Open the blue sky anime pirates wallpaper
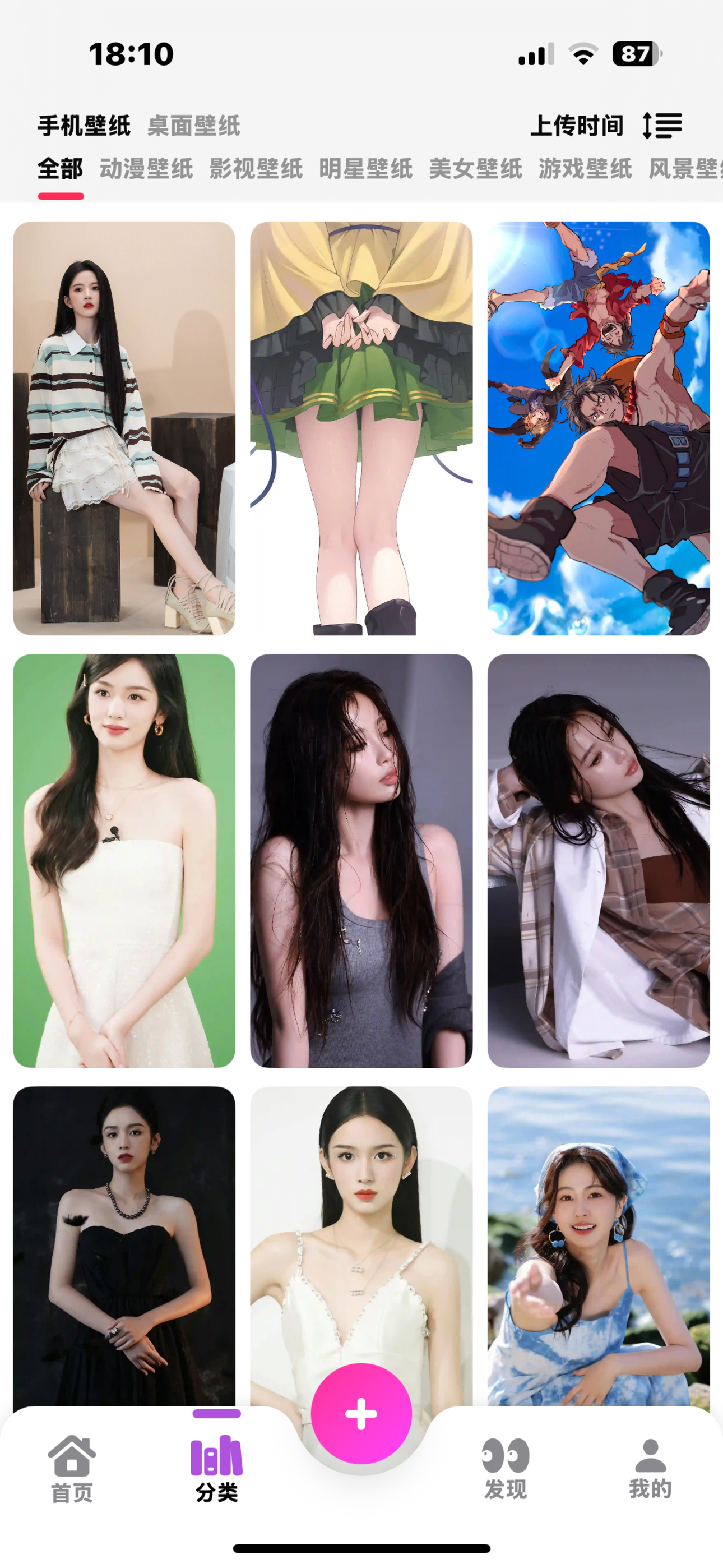Image resolution: width=723 pixels, height=1568 pixels. (598, 428)
